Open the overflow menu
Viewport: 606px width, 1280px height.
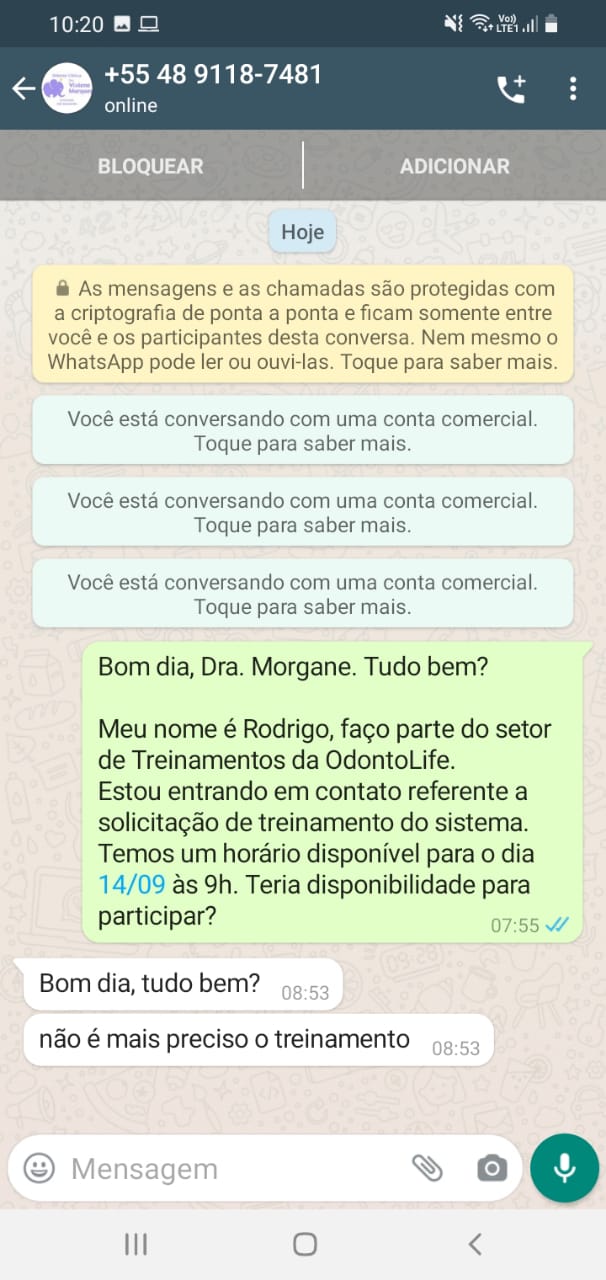(x=573, y=89)
